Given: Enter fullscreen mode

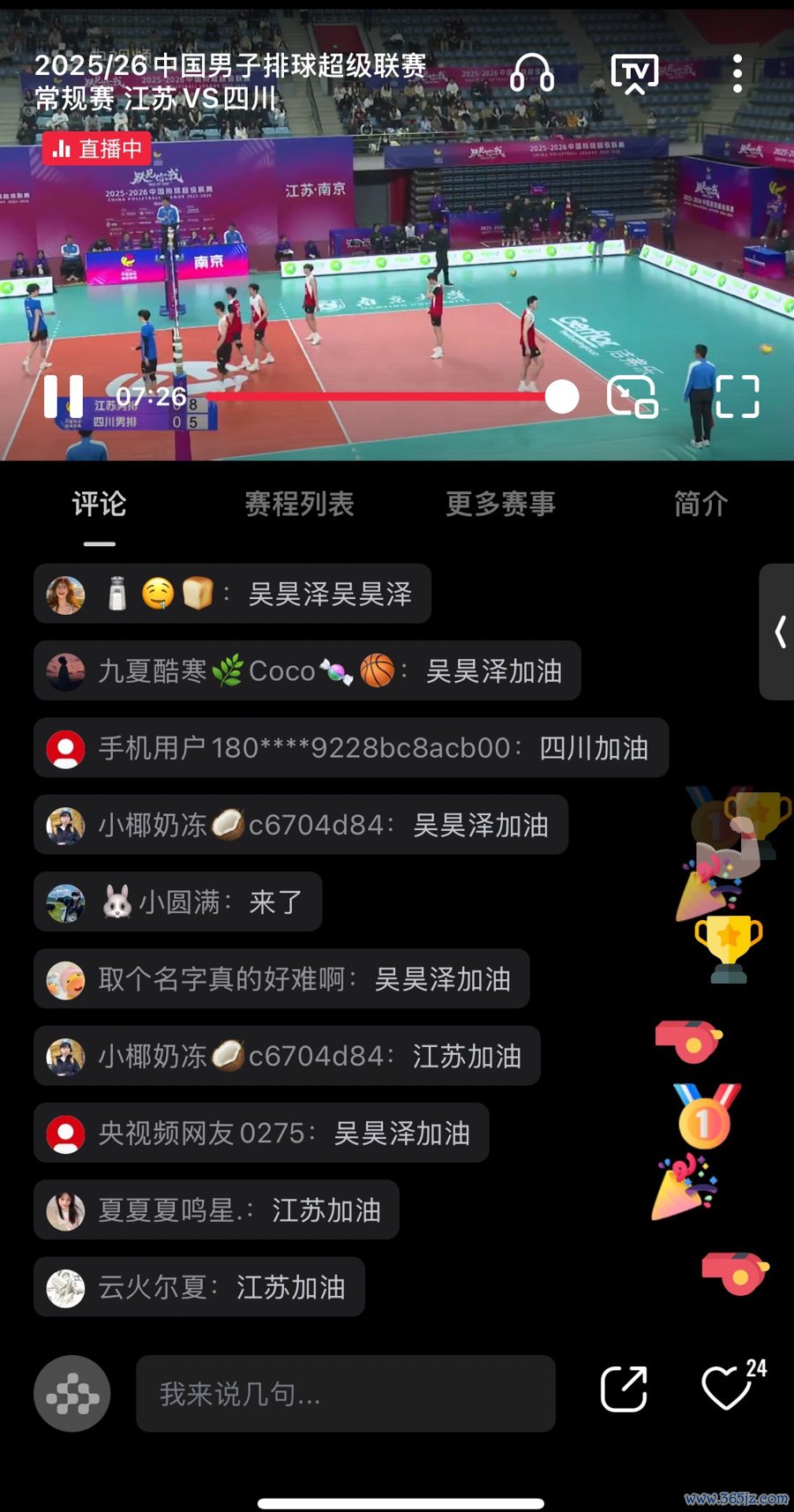Looking at the screenshot, I should click(738, 396).
